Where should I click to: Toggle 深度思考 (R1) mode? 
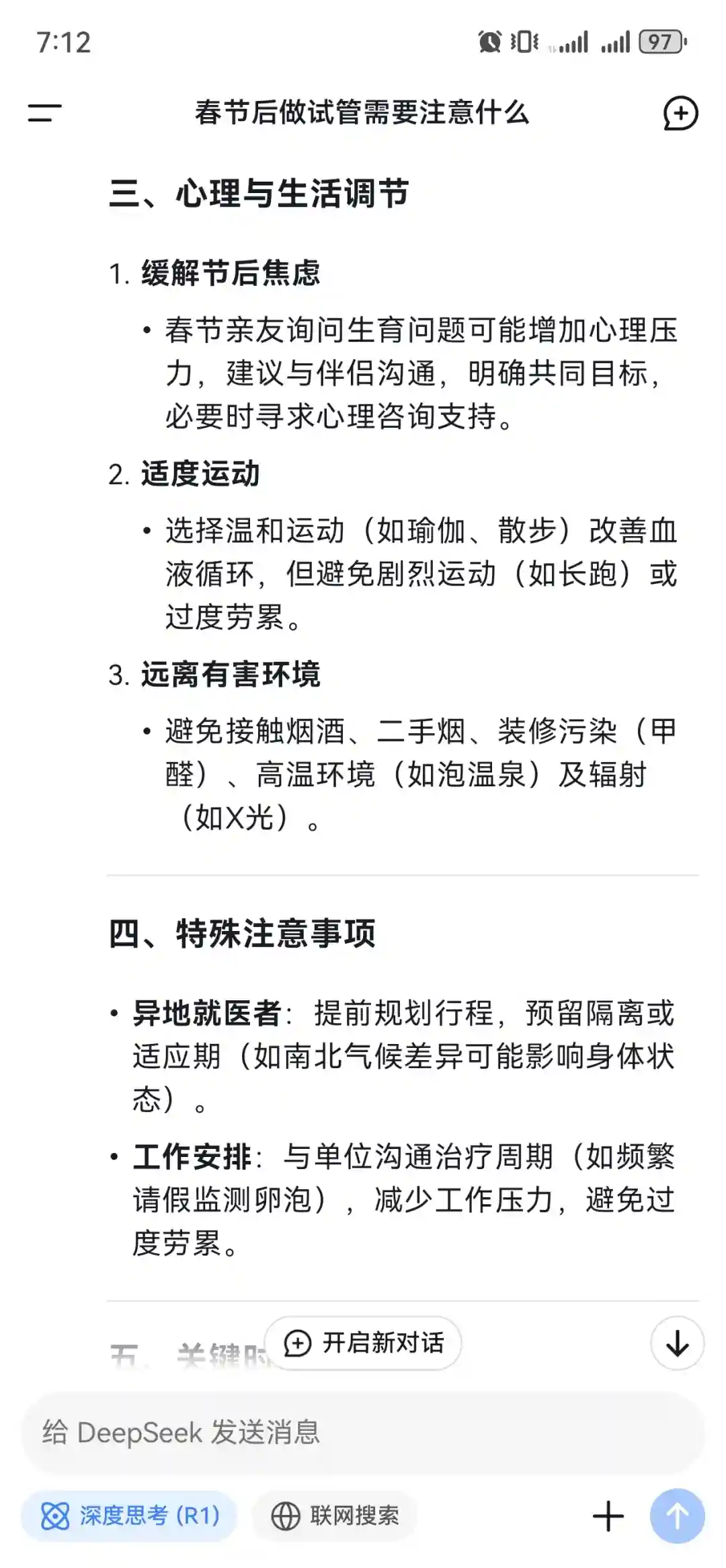tap(130, 1516)
